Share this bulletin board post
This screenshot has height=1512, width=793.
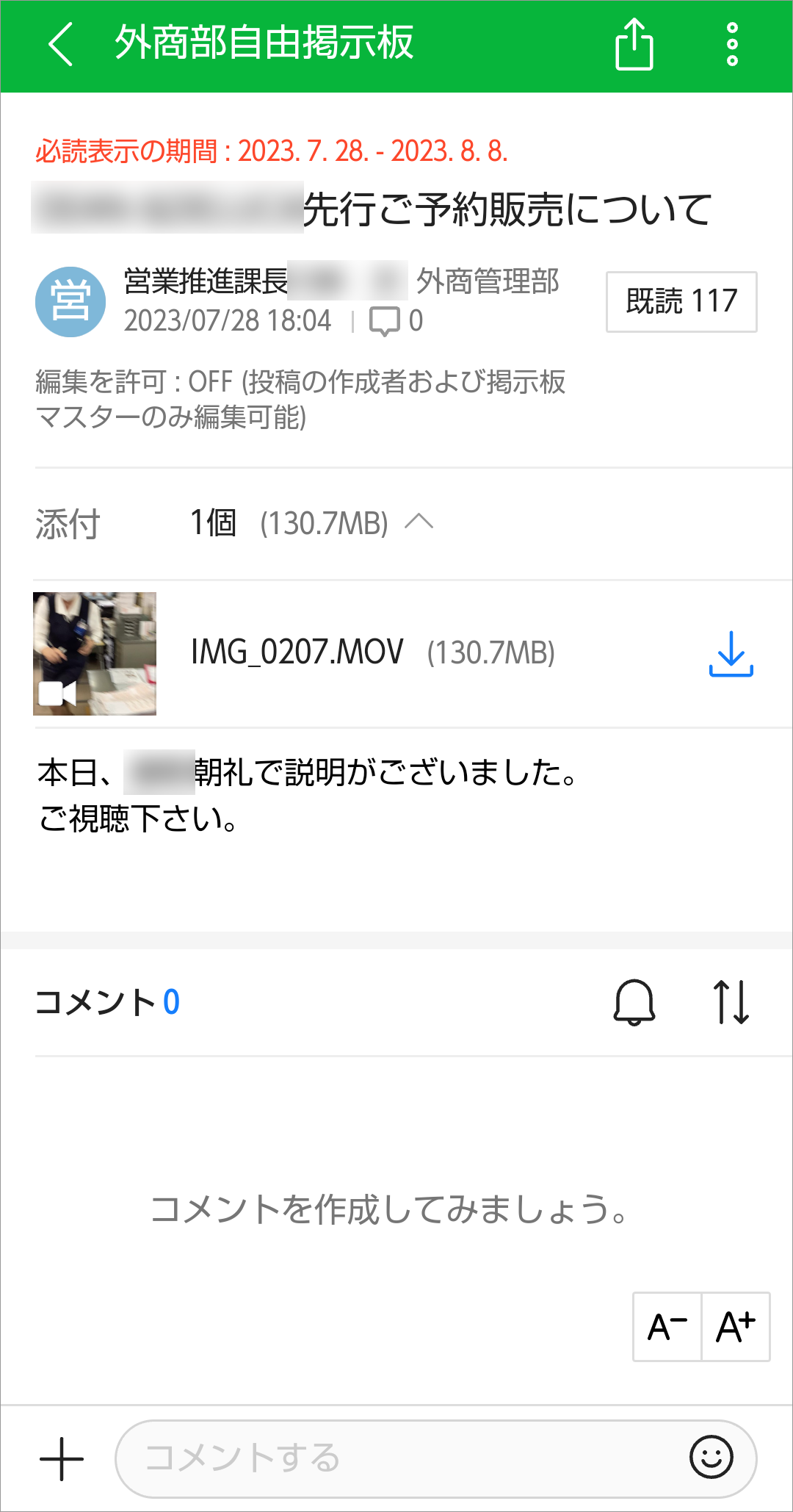[x=634, y=44]
